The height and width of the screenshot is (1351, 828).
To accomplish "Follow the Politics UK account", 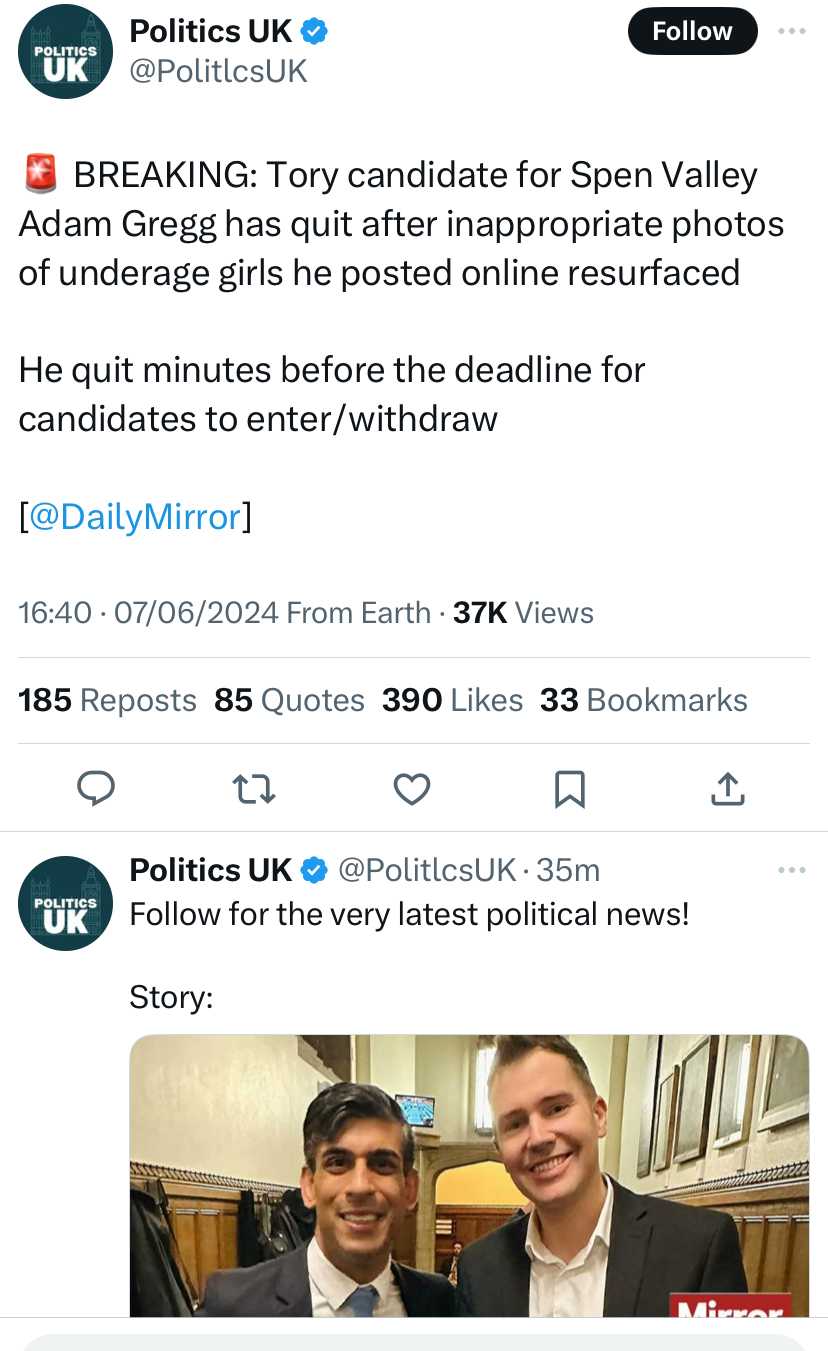I will click(692, 31).
